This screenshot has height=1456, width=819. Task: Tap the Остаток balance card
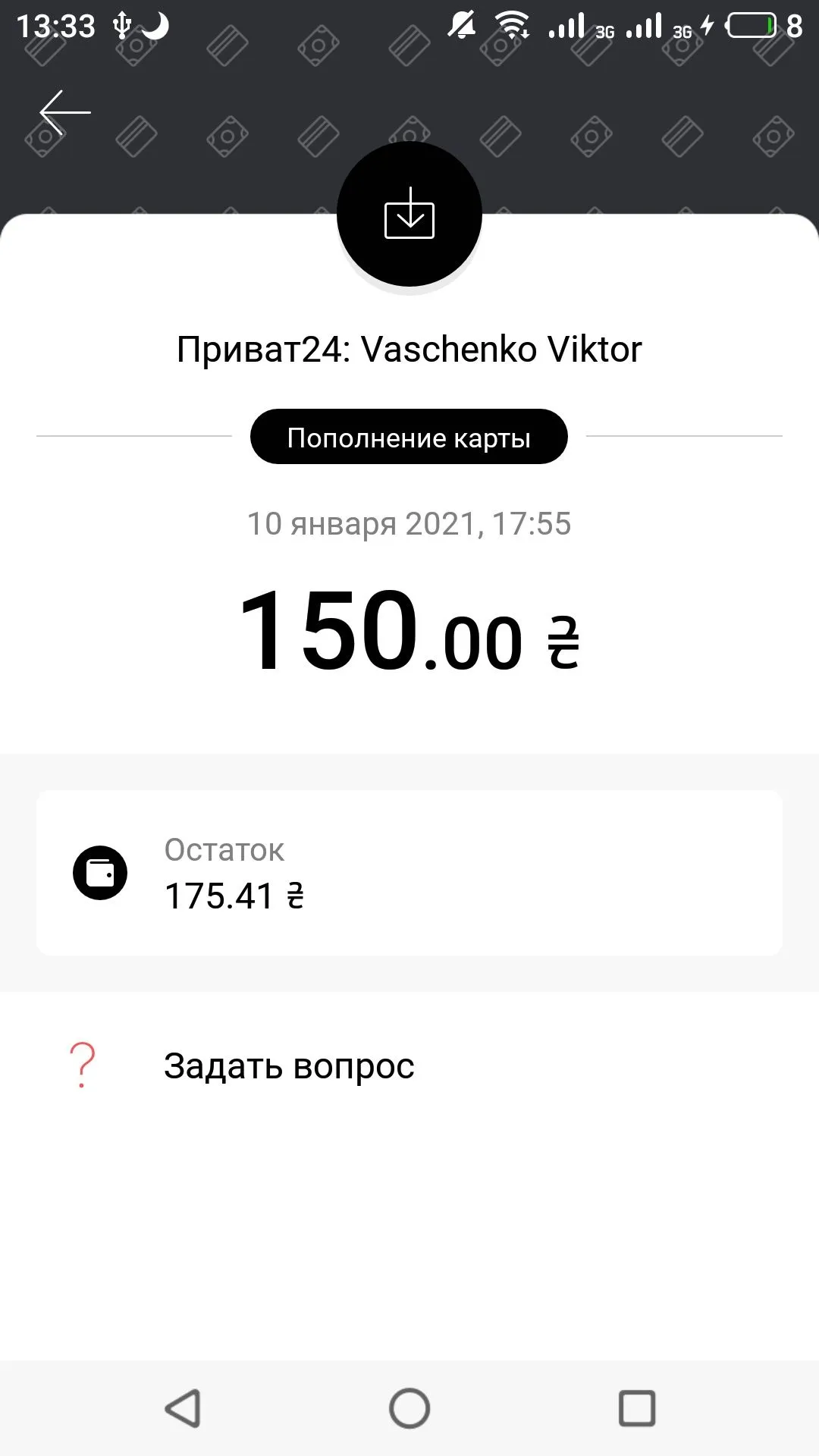pyautogui.click(x=409, y=872)
